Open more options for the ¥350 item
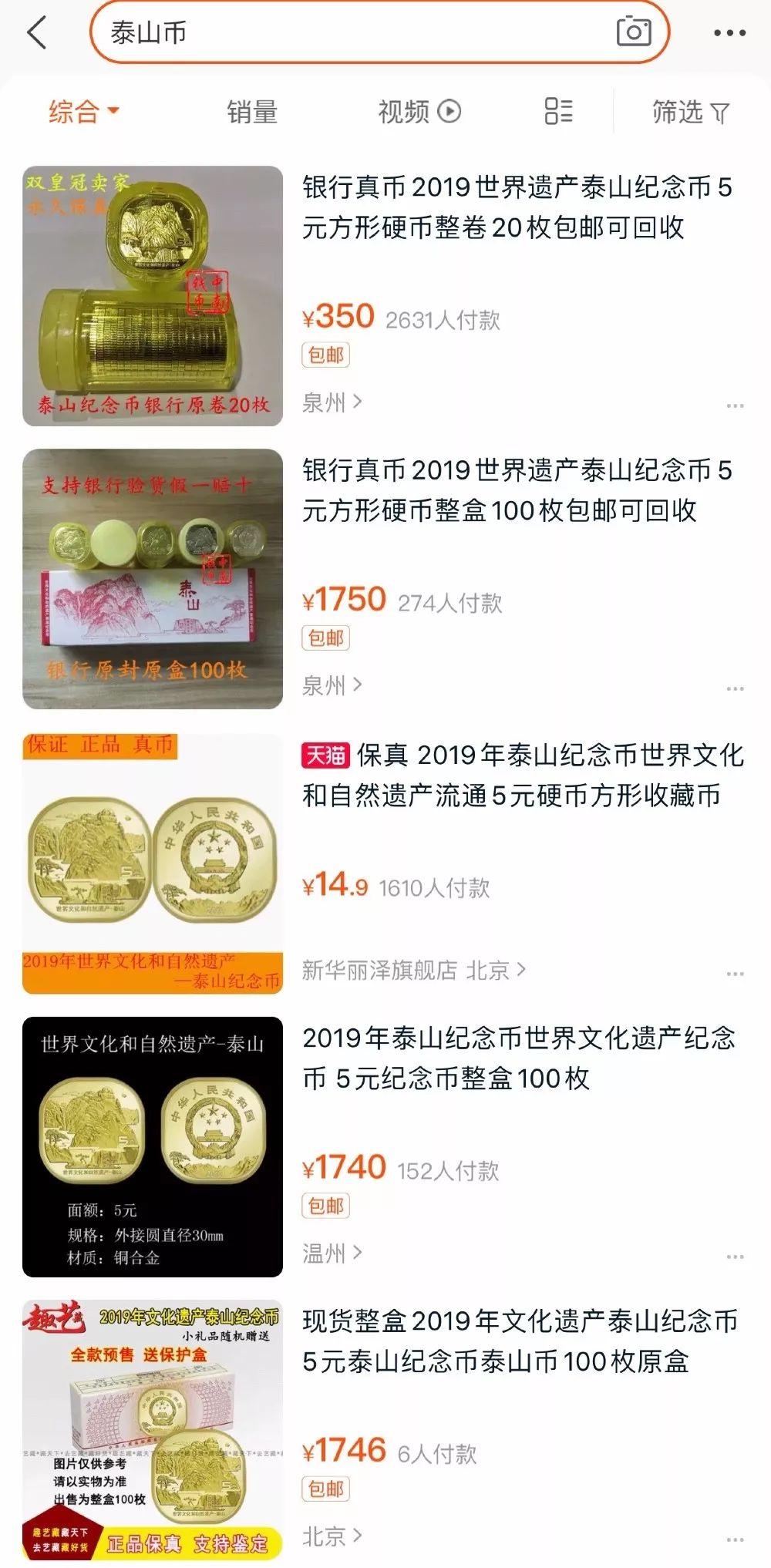This screenshot has height=1568, width=771. coord(735,405)
